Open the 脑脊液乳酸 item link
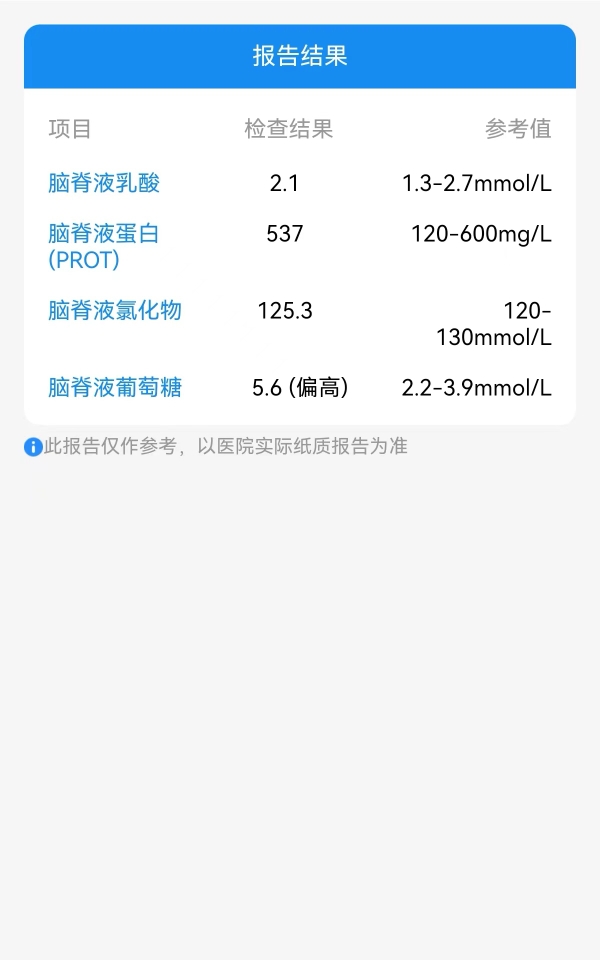This screenshot has width=600, height=960. pyautogui.click(x=104, y=183)
